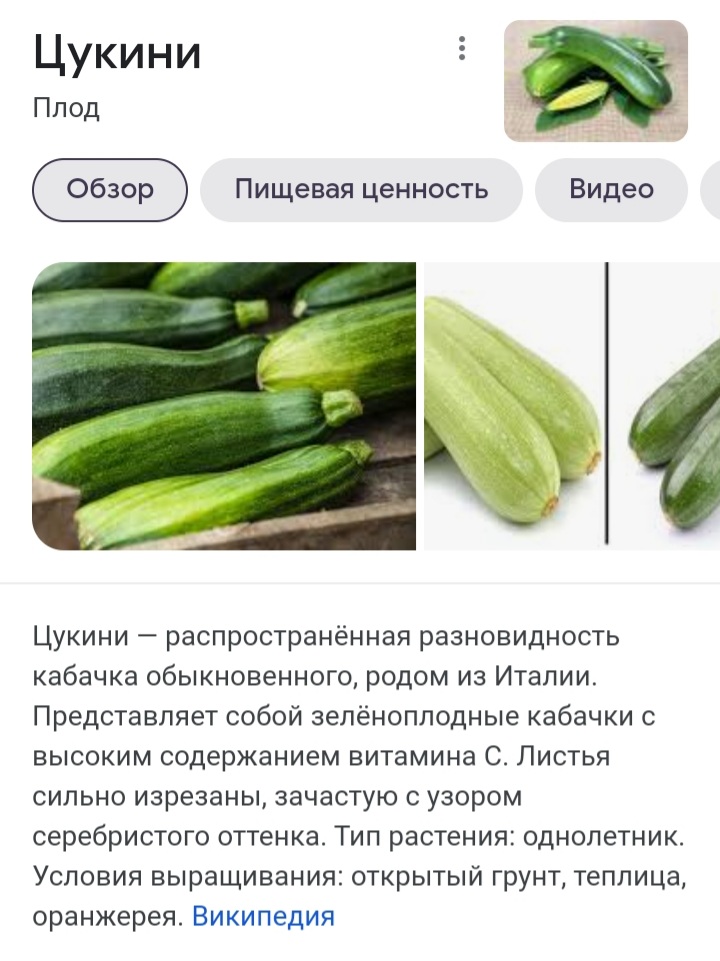Open the dark green zucchini photo

point(224,406)
